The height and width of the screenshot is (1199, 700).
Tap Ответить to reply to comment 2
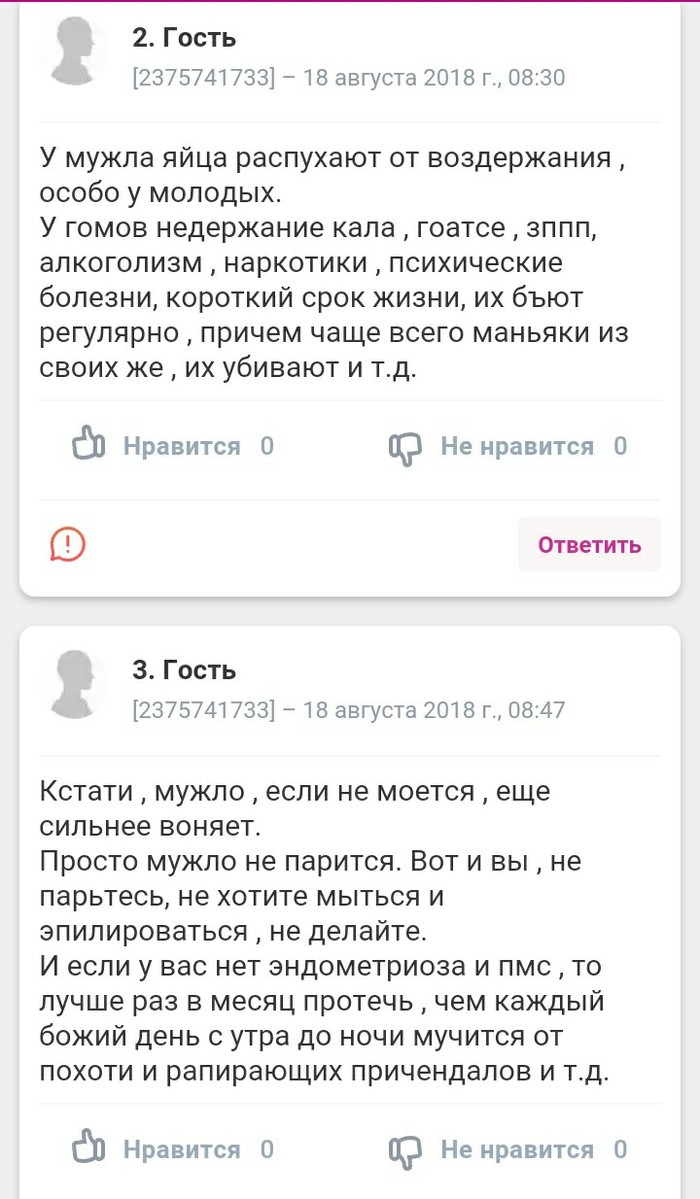tap(589, 545)
